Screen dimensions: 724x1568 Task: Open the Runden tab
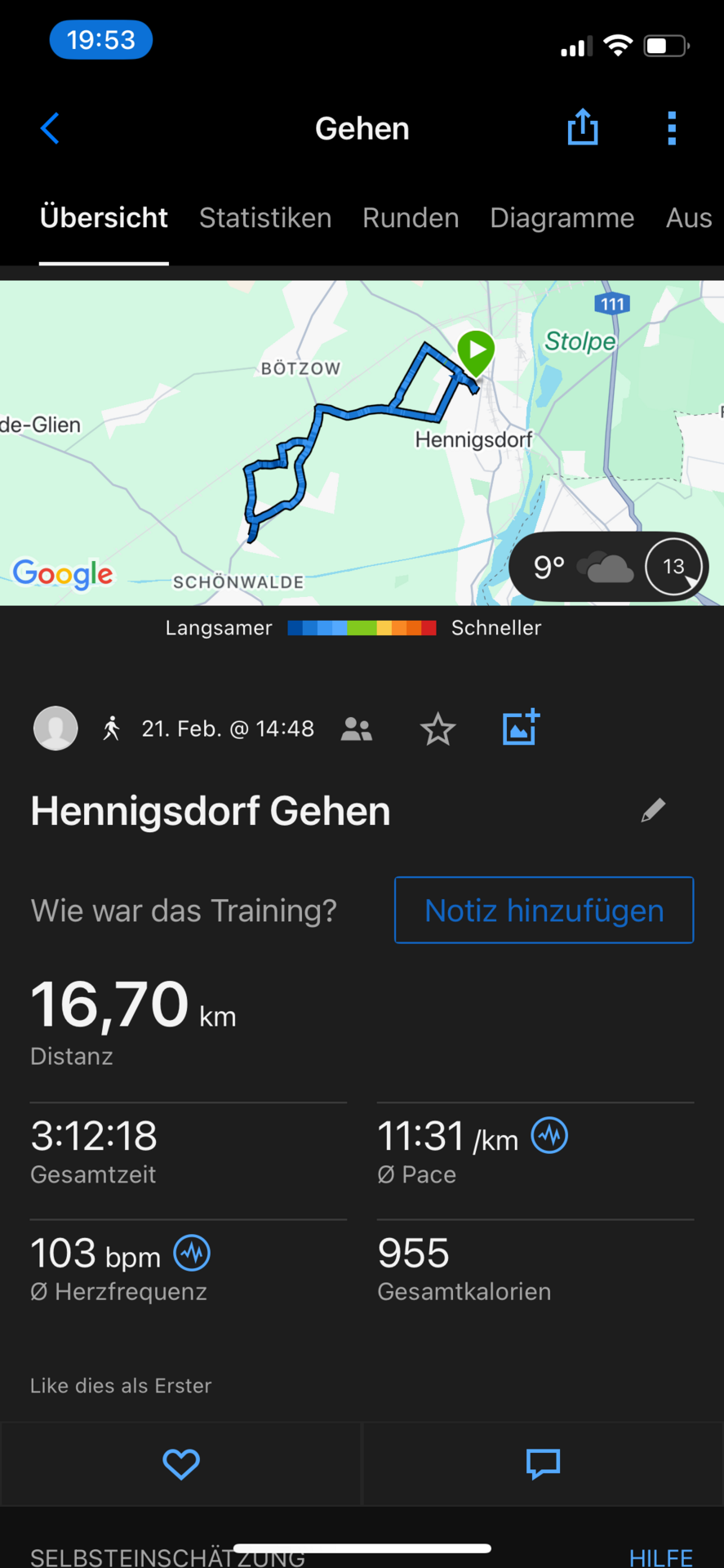point(411,218)
